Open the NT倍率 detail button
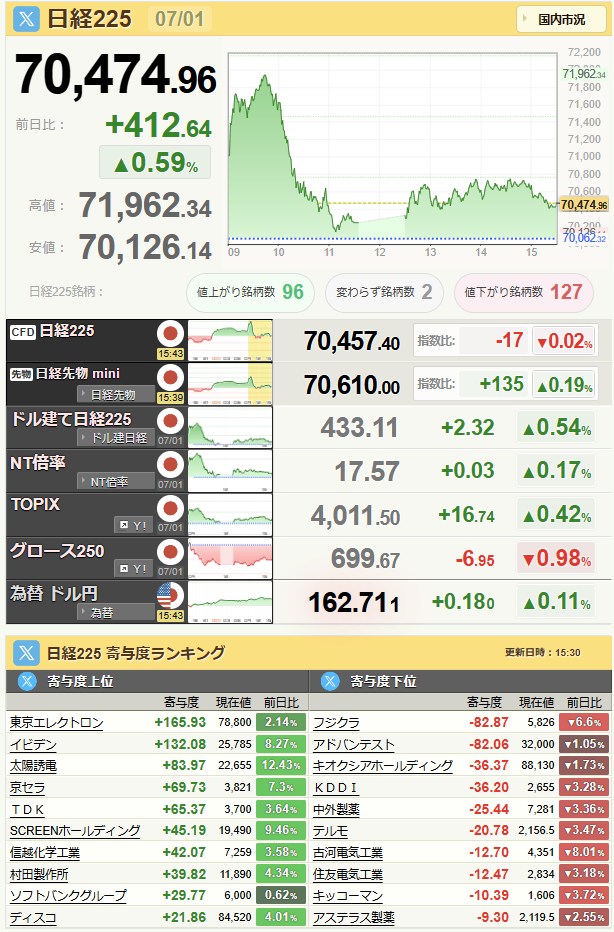The height and width of the screenshot is (932, 614). 116,481
